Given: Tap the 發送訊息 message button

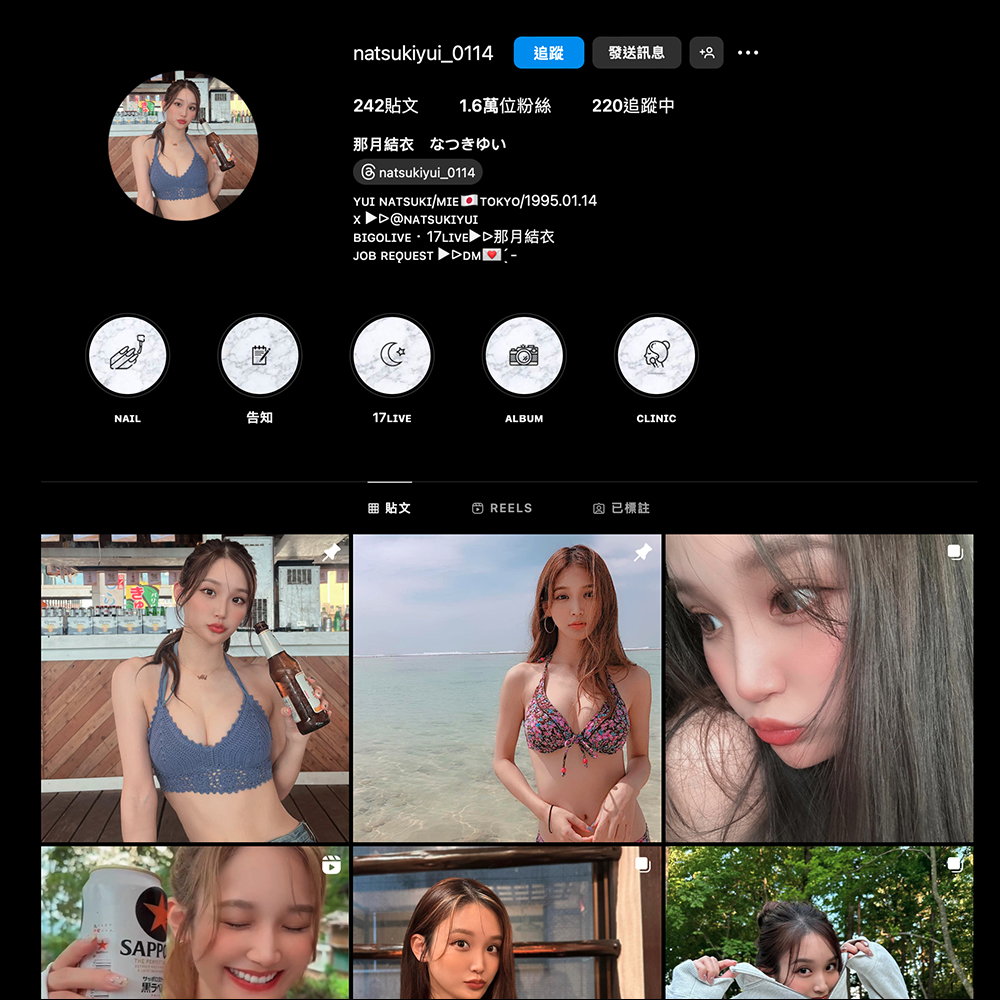Looking at the screenshot, I should pos(636,53).
